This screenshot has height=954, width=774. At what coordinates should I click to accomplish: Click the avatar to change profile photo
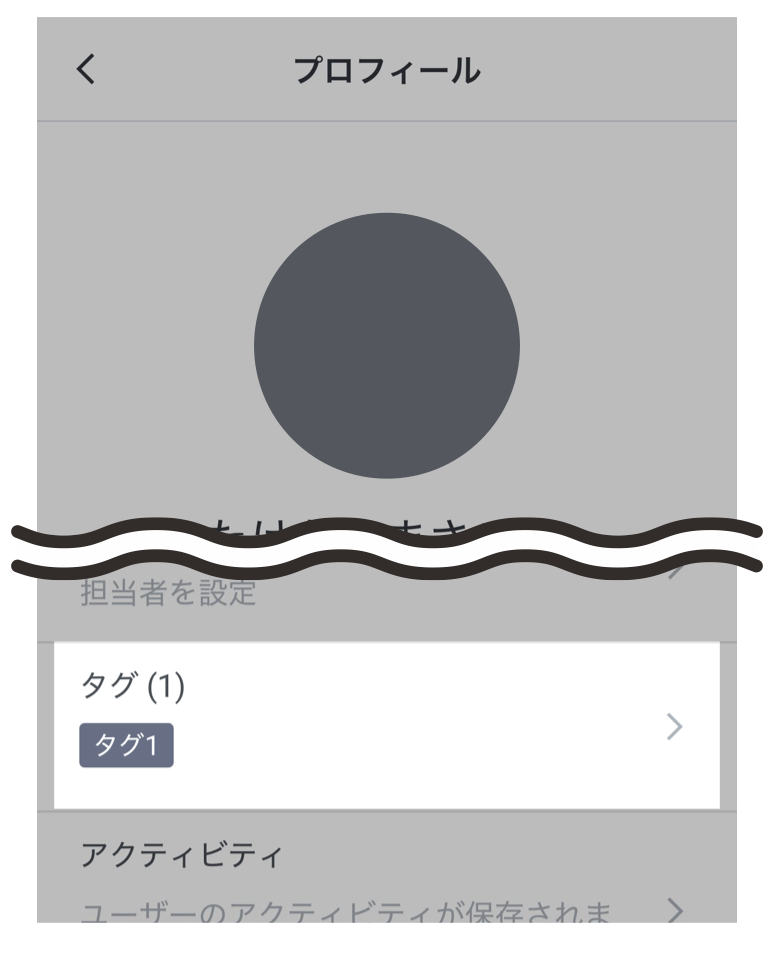[387, 345]
